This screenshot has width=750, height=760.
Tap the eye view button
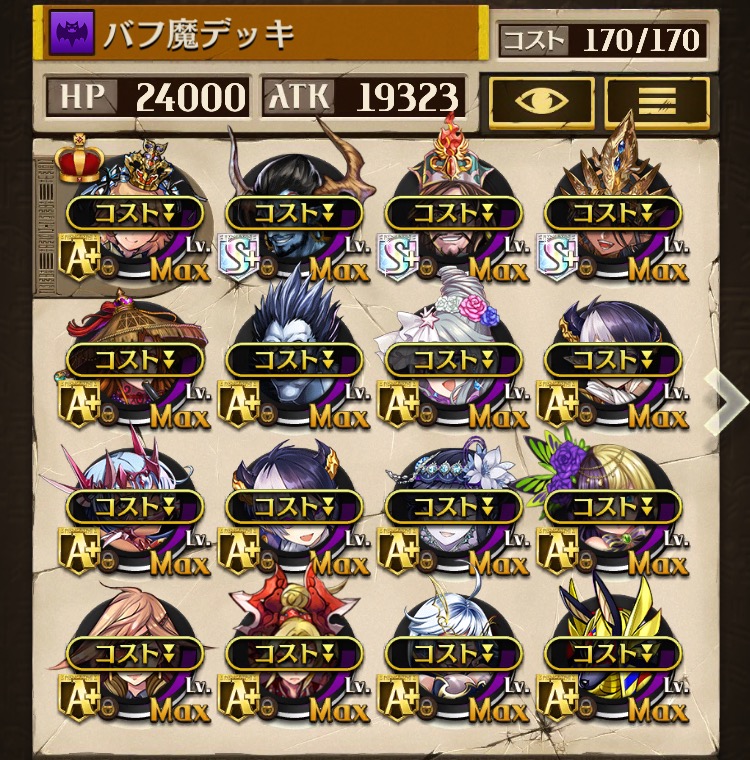pyautogui.click(x=541, y=100)
